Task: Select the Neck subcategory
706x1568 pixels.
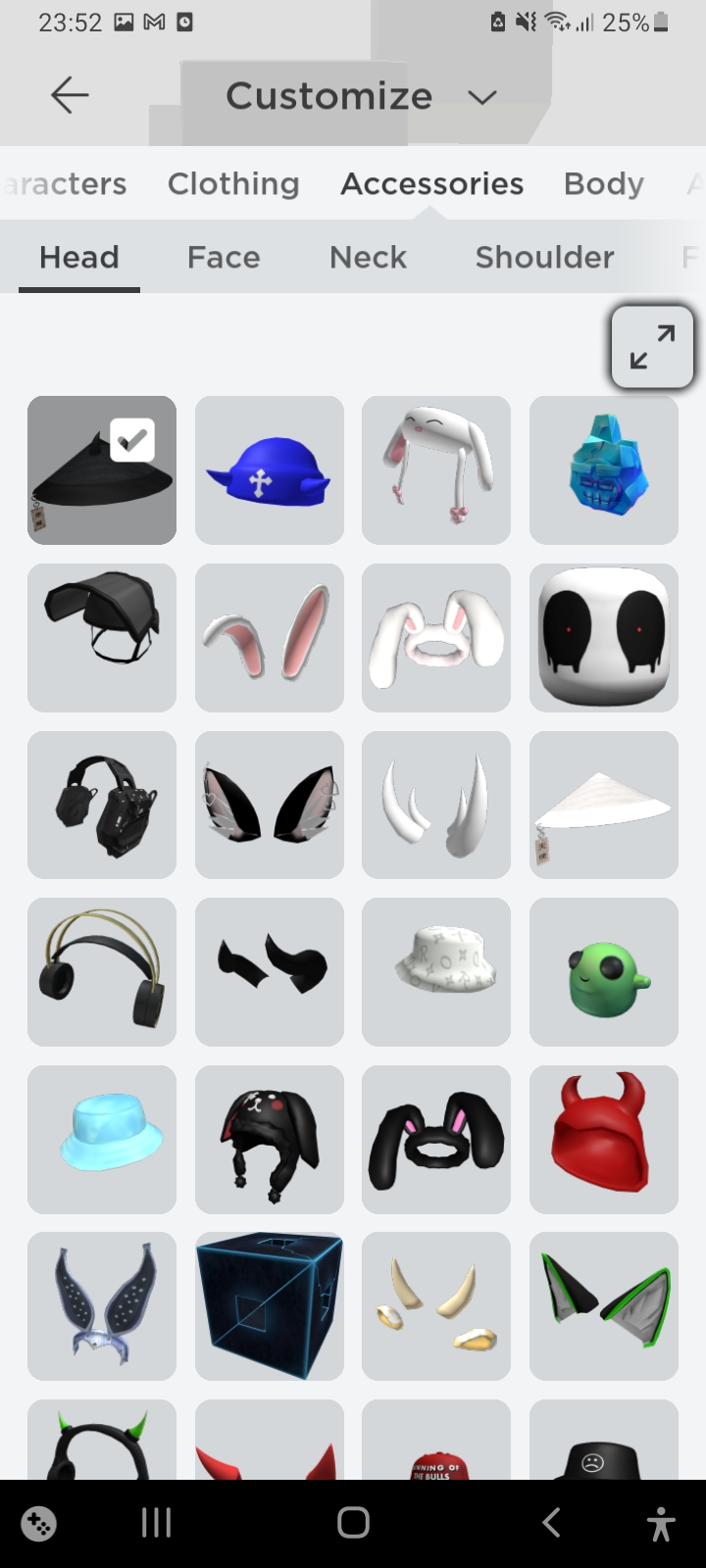Action: [x=368, y=257]
